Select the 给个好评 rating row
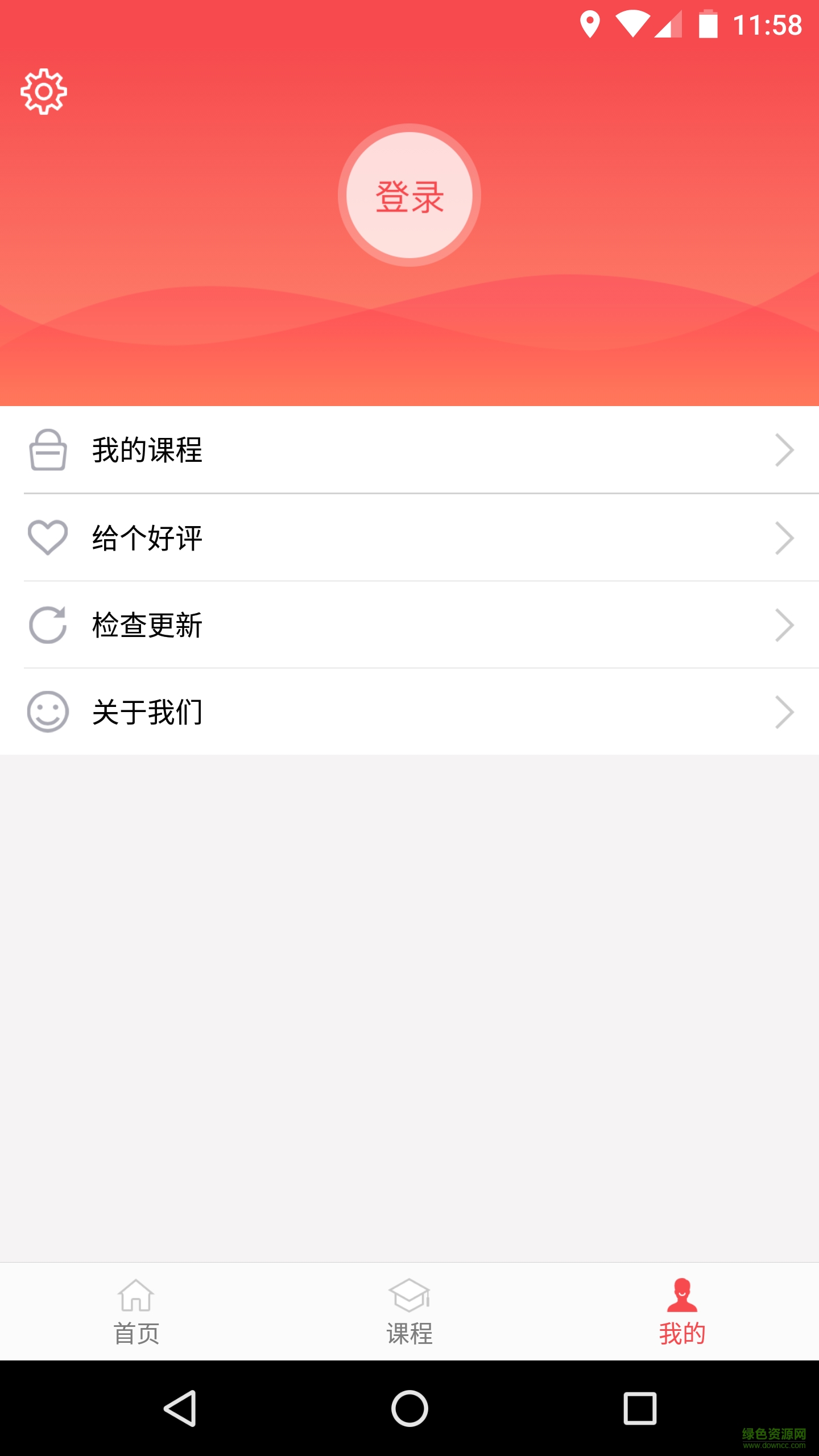The image size is (819, 1456). click(x=409, y=537)
